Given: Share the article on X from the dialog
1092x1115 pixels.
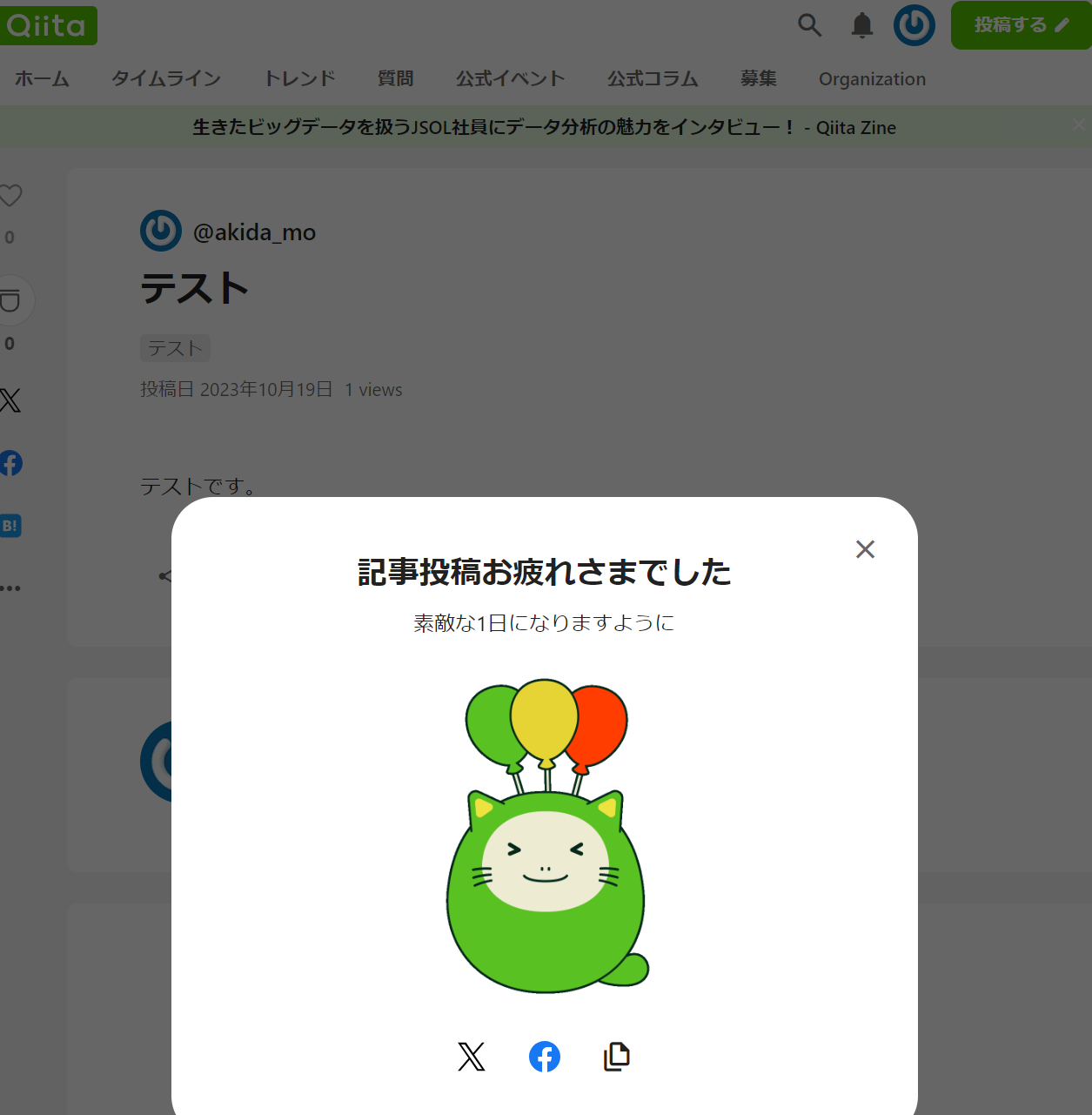Looking at the screenshot, I should pyautogui.click(x=472, y=1057).
